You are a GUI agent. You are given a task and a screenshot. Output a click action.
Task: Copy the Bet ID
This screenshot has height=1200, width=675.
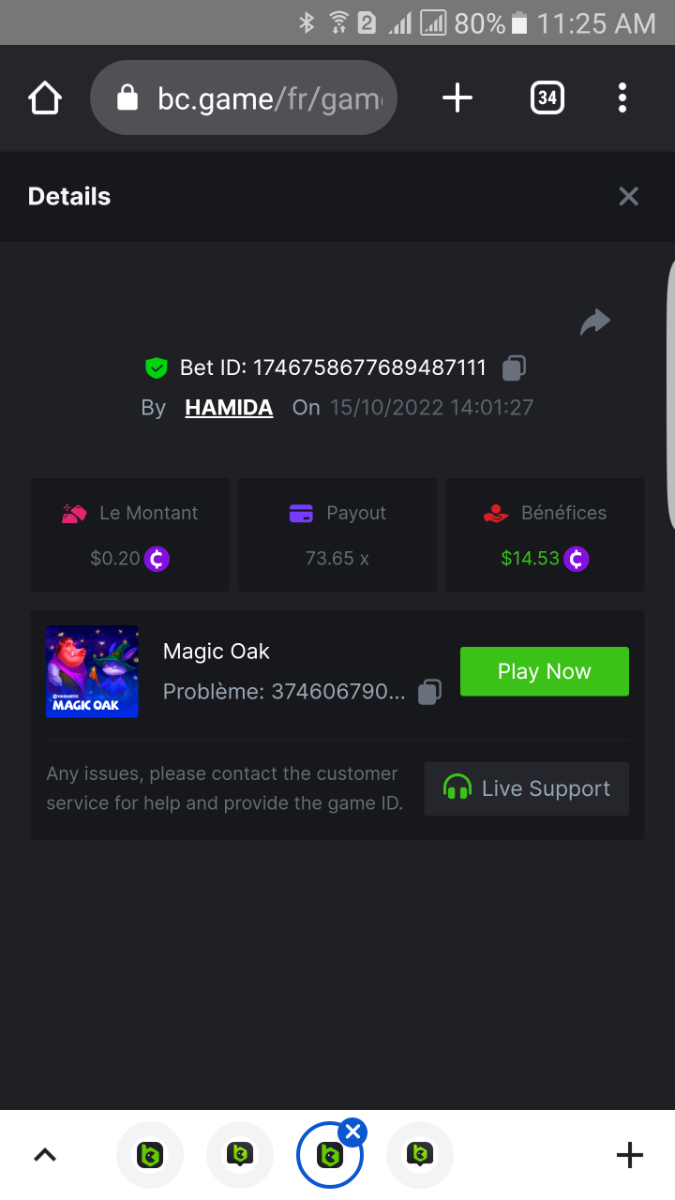pyautogui.click(x=514, y=368)
